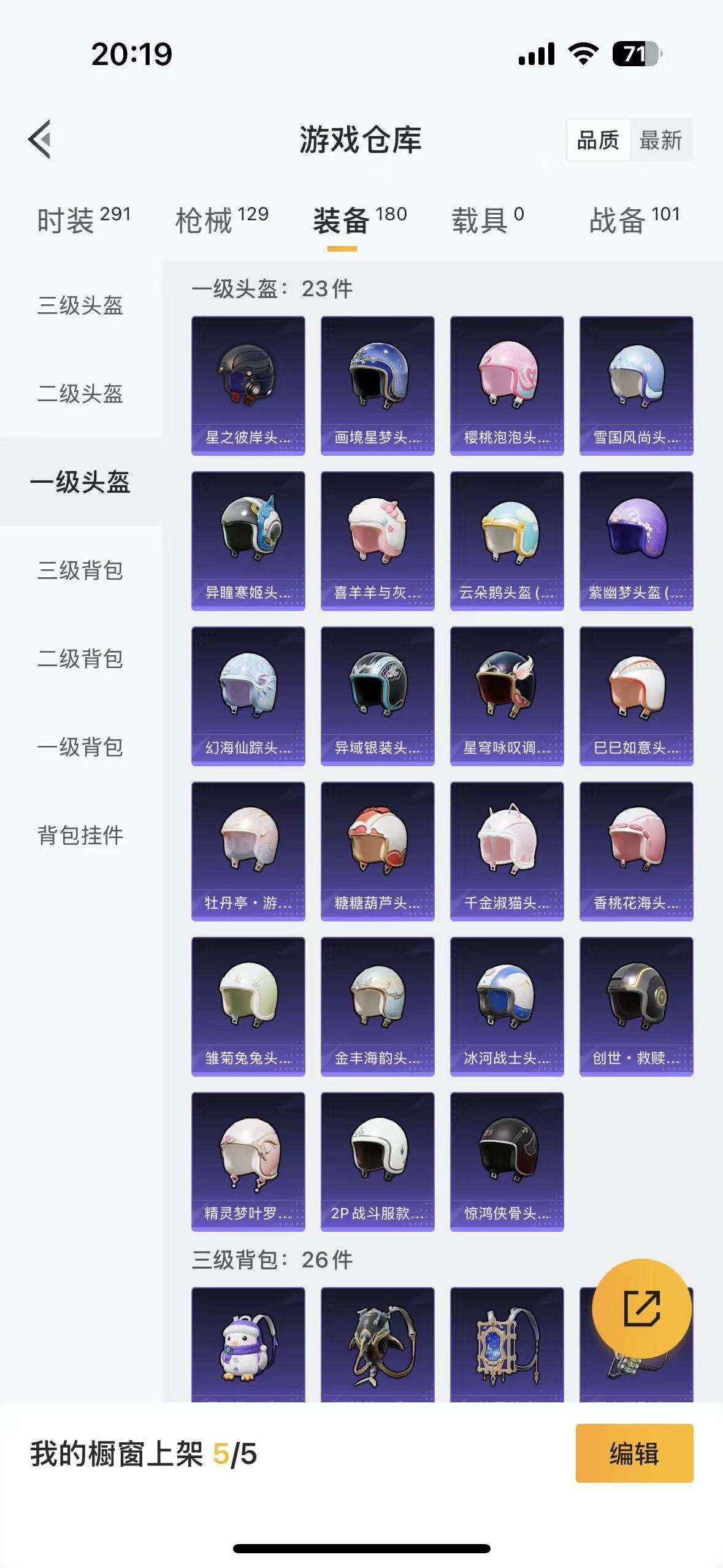The image size is (723, 1568).
Task: Open the 星之彼岸 helmet item
Action: pyautogui.click(x=248, y=385)
